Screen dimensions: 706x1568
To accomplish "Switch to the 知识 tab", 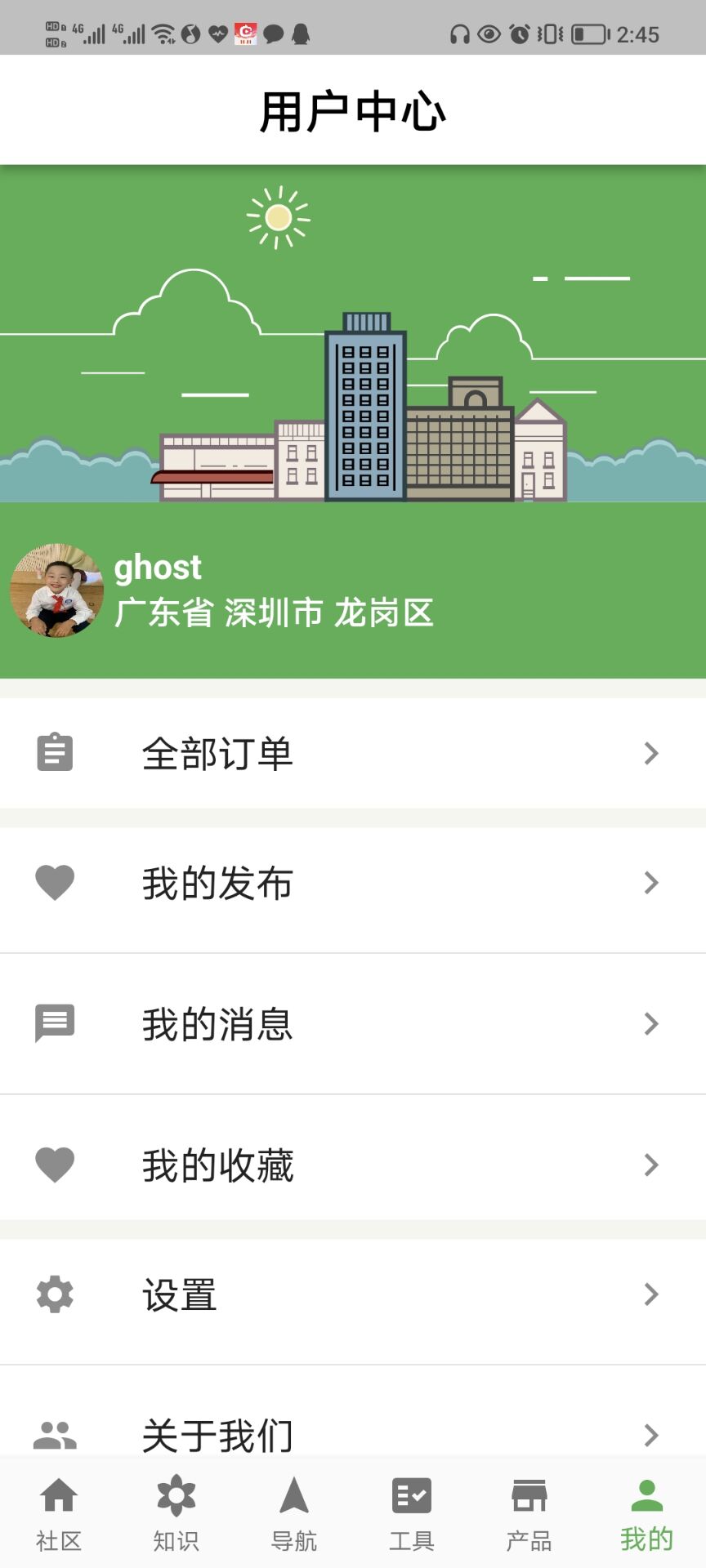I will pos(176,1514).
